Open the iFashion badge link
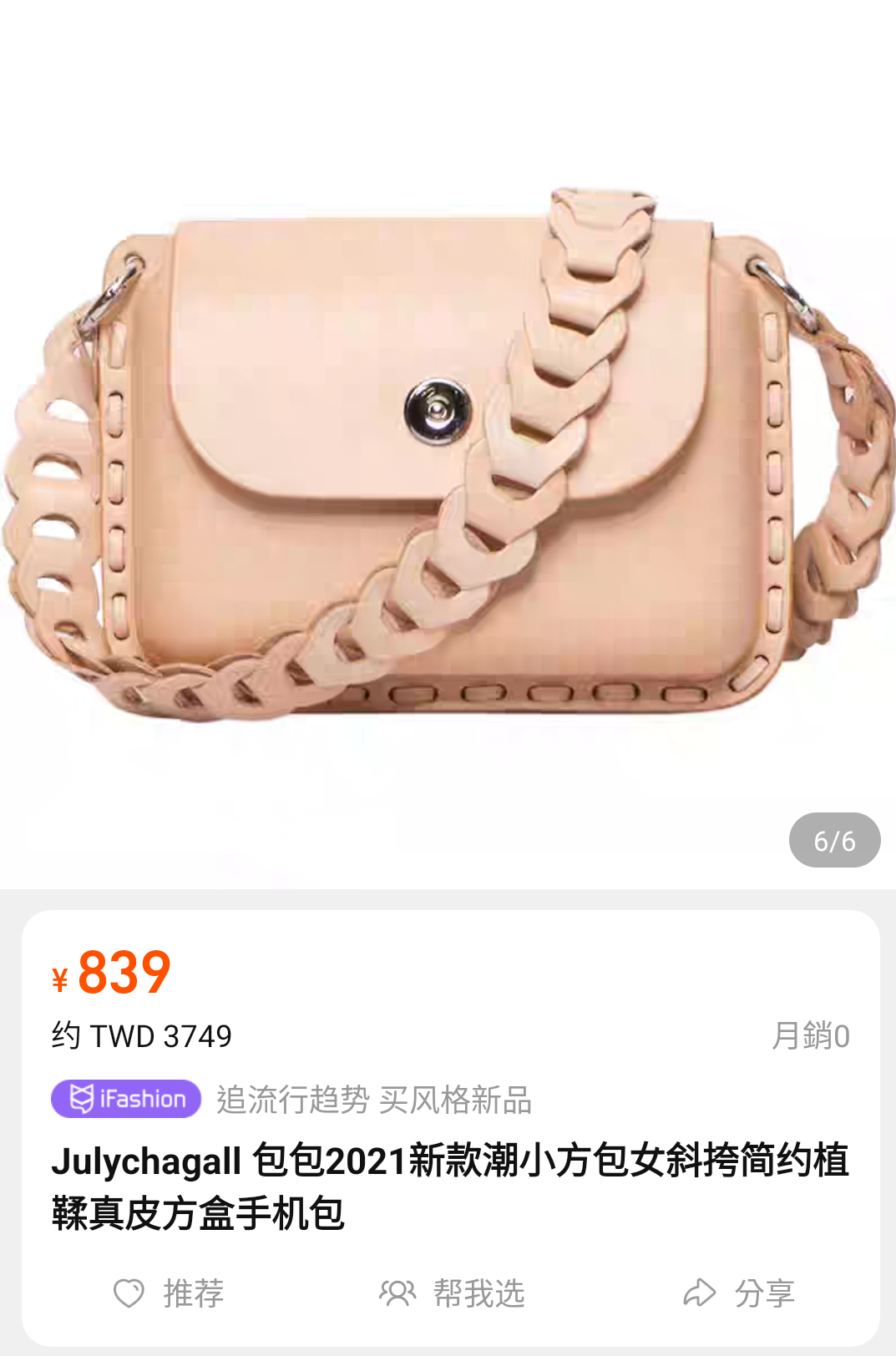896x1356 pixels. [x=126, y=1099]
